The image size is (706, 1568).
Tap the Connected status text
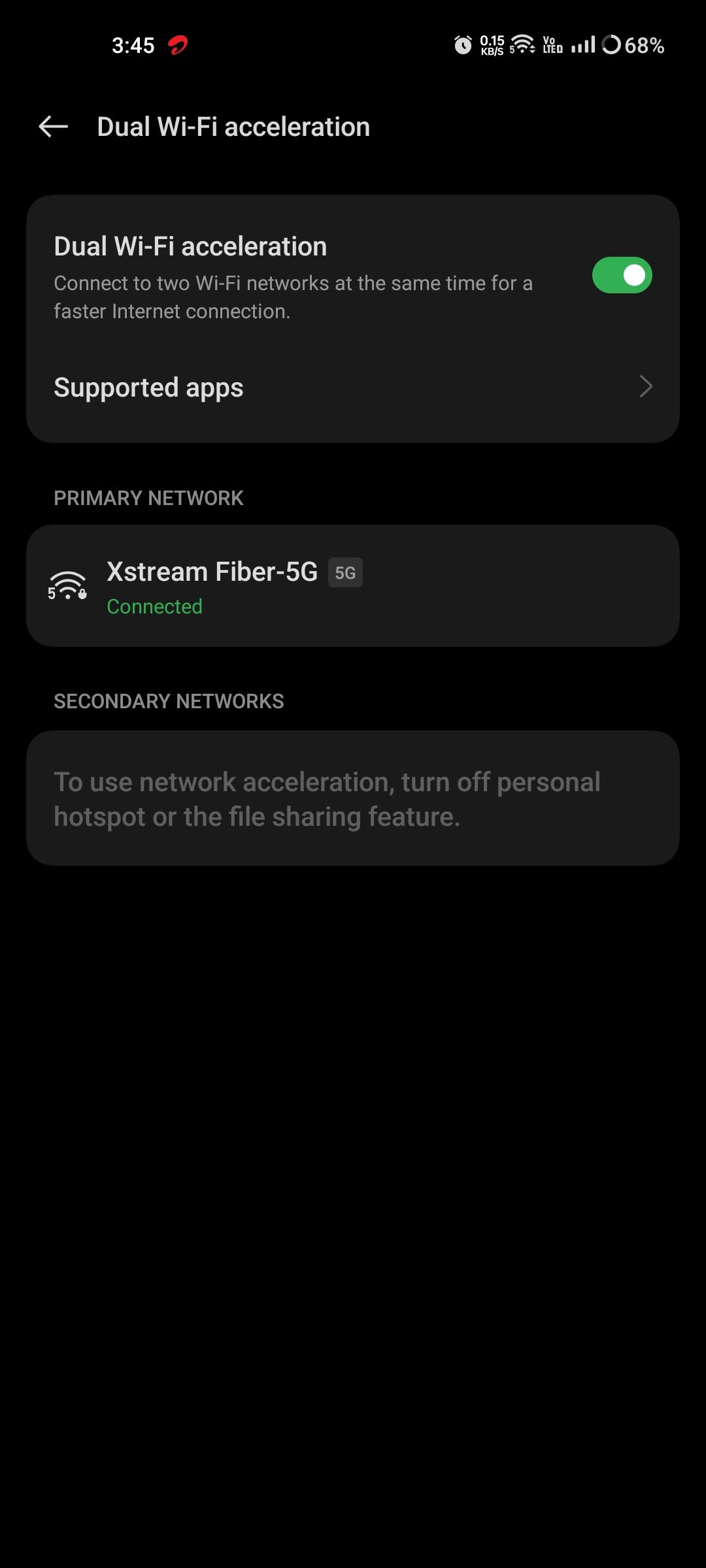click(156, 606)
